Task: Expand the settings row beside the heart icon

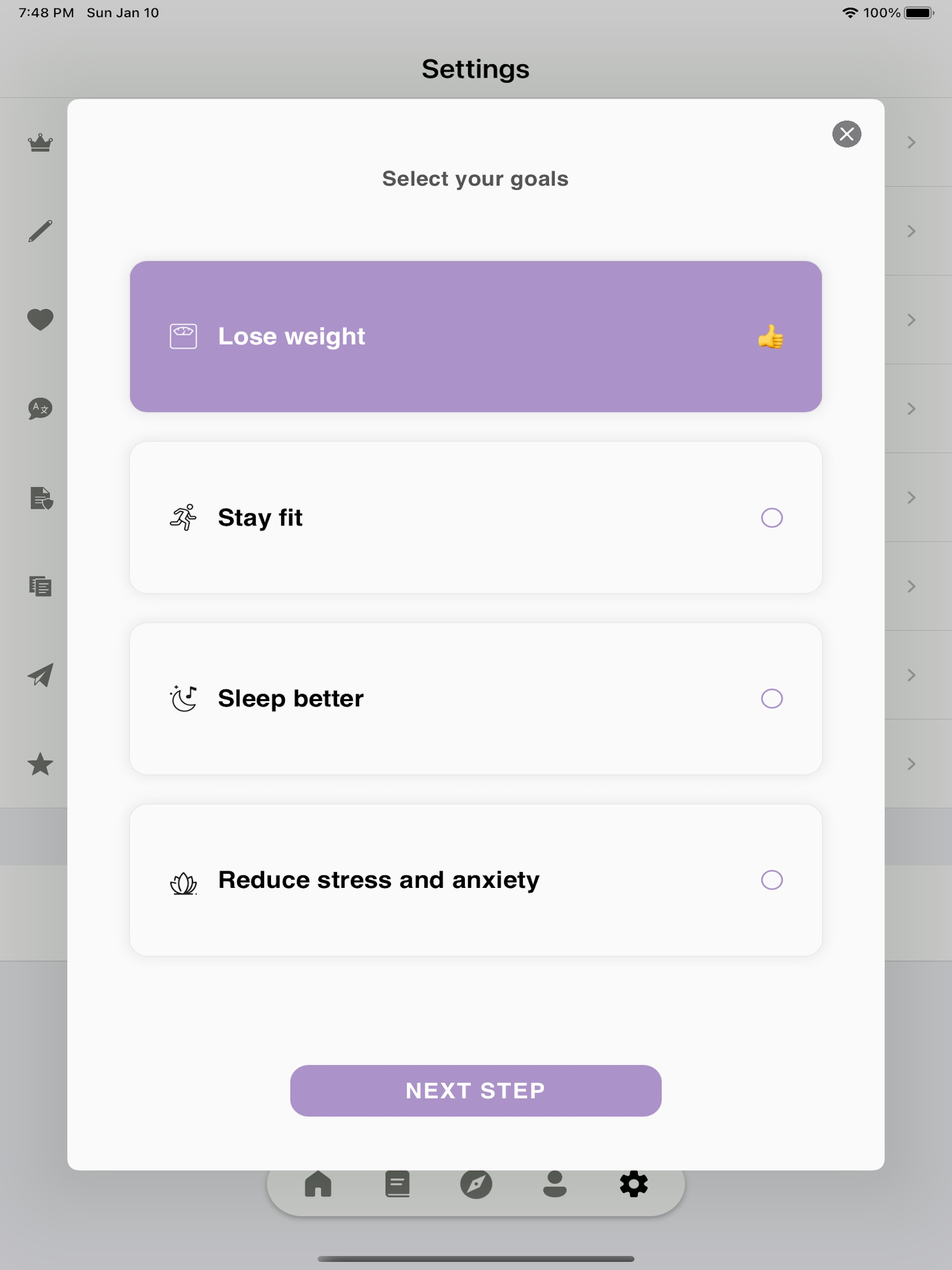Action: click(x=912, y=320)
